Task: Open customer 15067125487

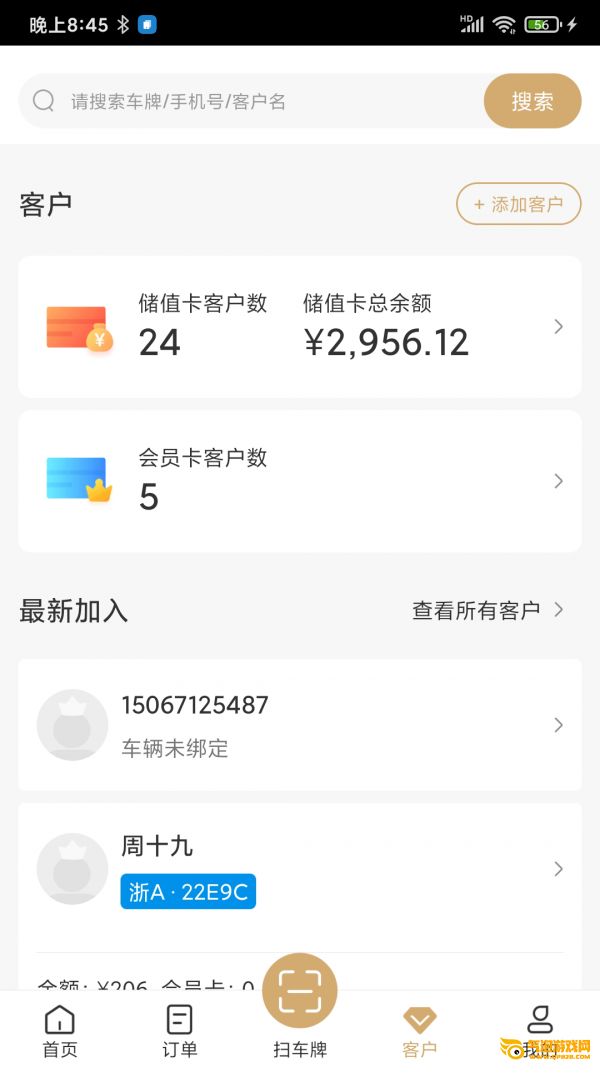Action: pyautogui.click(x=300, y=725)
